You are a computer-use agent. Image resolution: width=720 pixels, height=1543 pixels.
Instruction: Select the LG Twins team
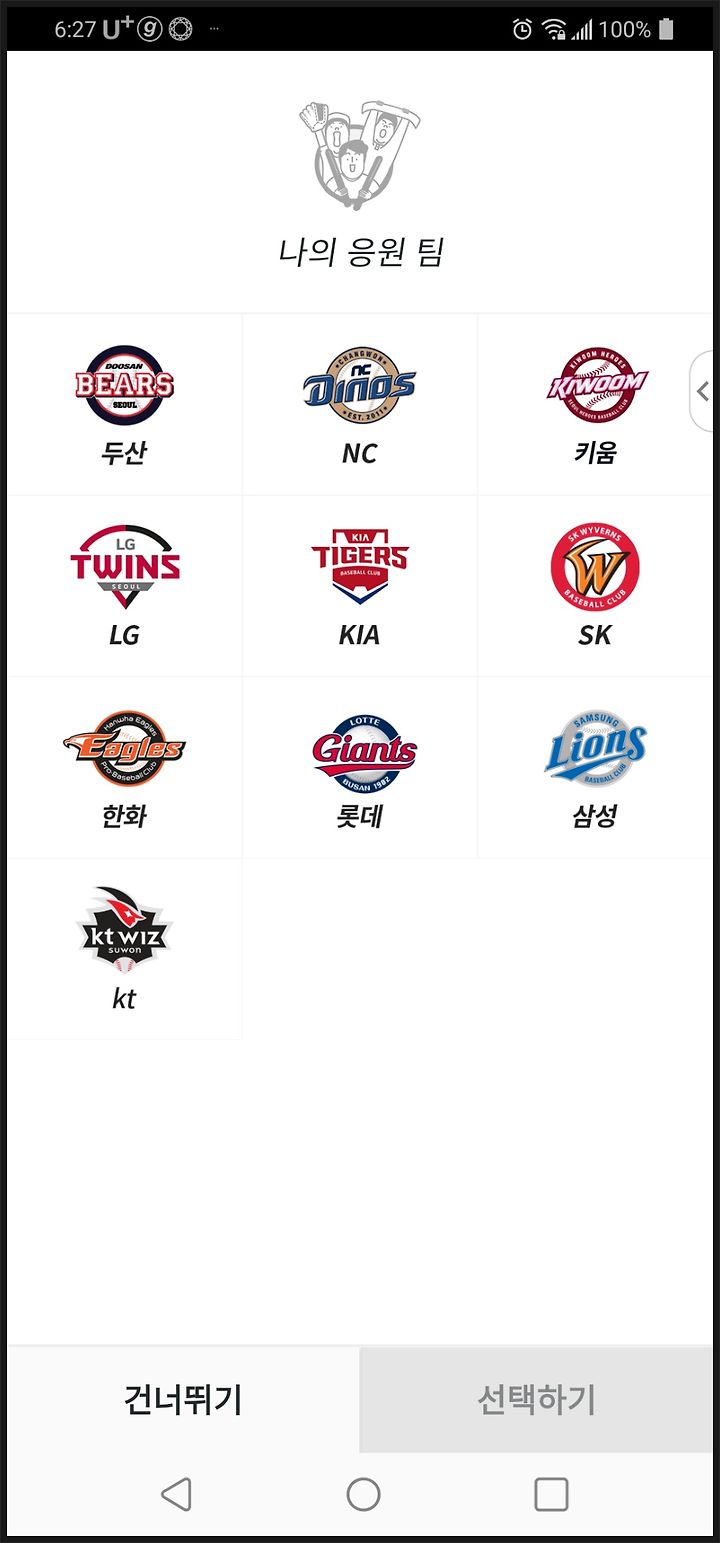tap(124, 586)
